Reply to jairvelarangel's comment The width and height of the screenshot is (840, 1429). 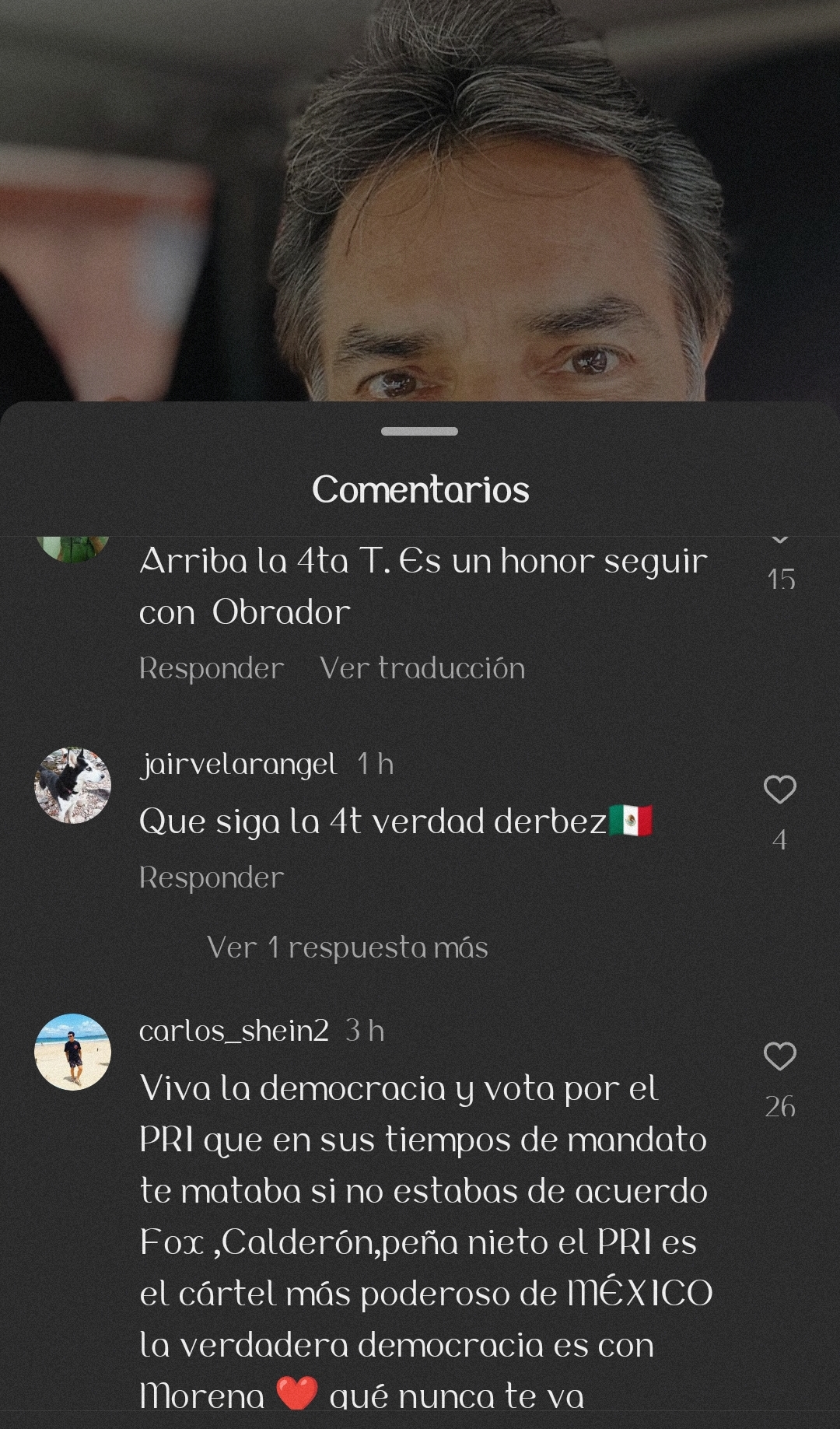tap(211, 877)
